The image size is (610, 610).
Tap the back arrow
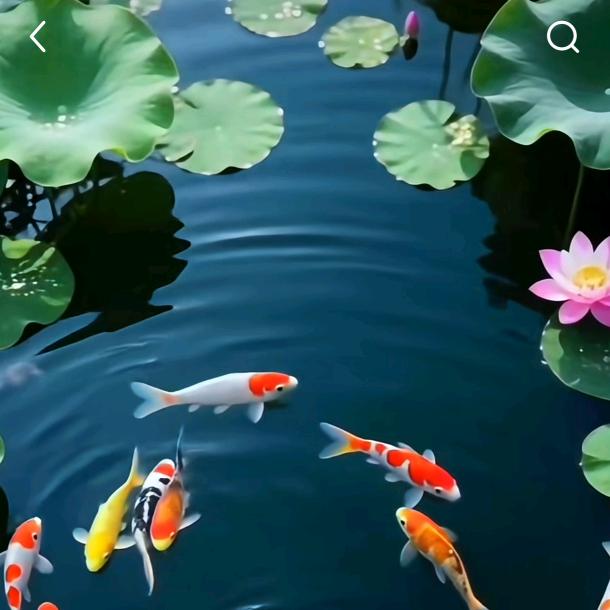(x=38, y=37)
